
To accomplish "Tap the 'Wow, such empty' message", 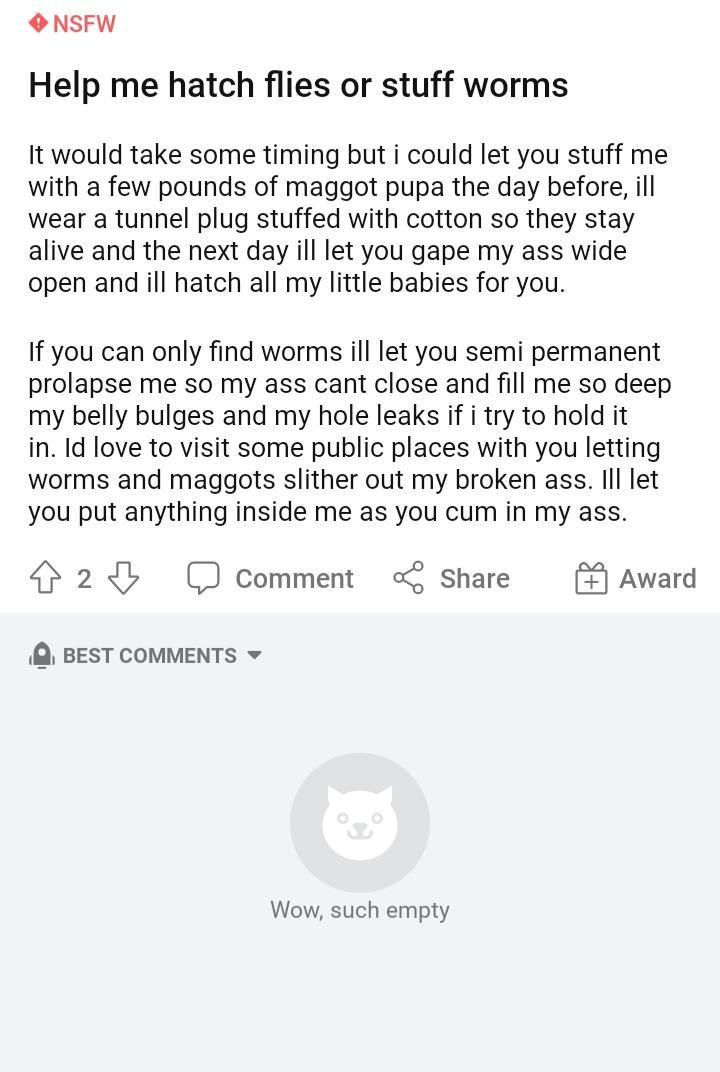I will coord(360,910).
